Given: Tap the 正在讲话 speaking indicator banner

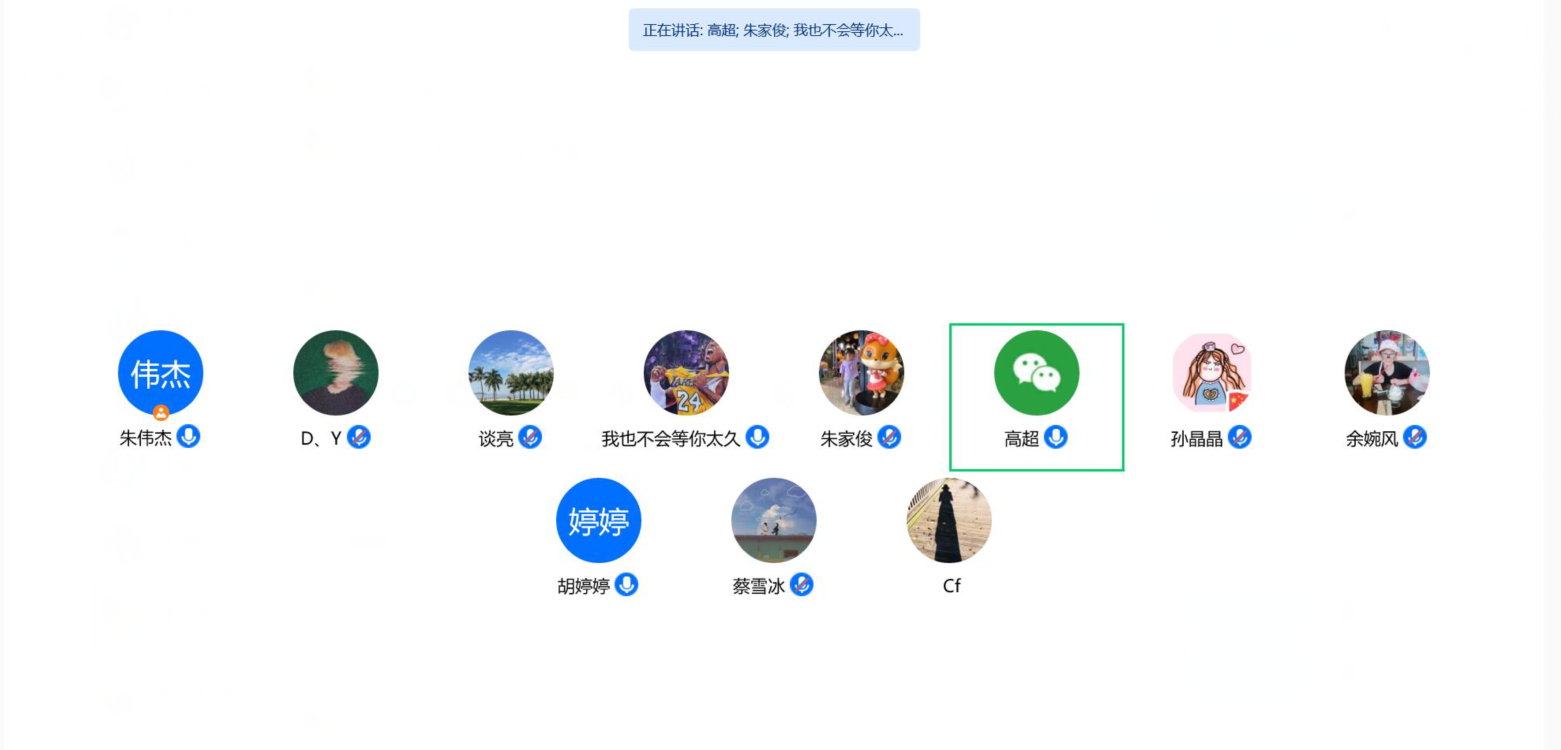Looking at the screenshot, I should [773, 30].
